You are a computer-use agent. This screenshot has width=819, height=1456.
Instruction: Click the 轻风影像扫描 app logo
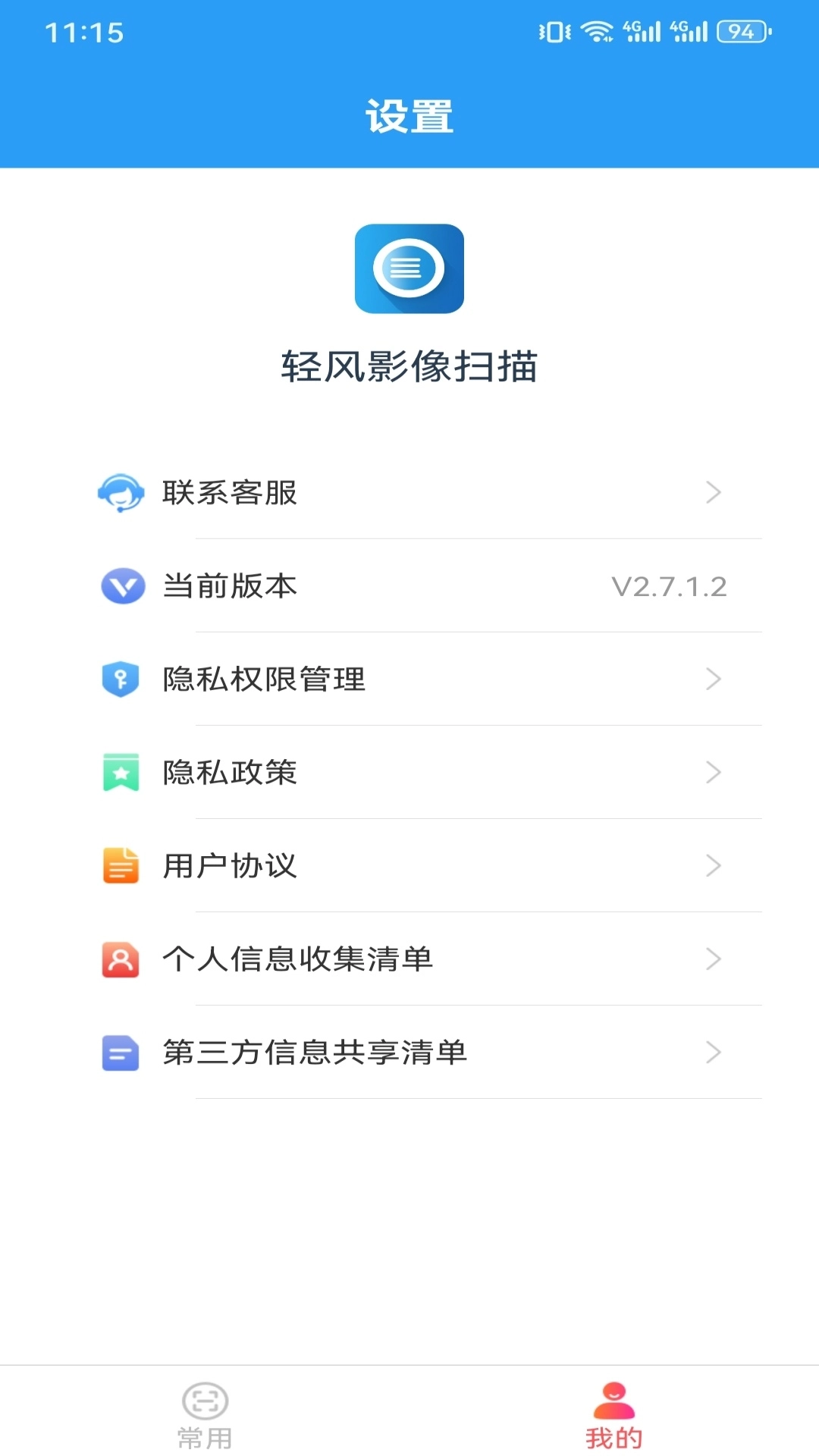click(x=409, y=271)
